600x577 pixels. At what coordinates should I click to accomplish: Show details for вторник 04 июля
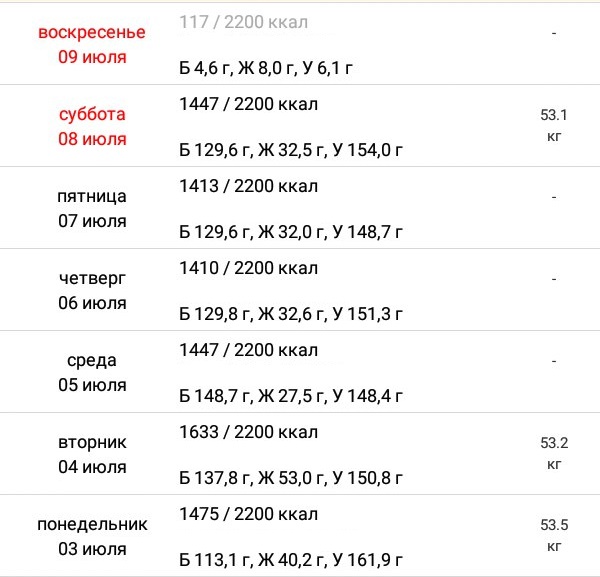(x=92, y=454)
